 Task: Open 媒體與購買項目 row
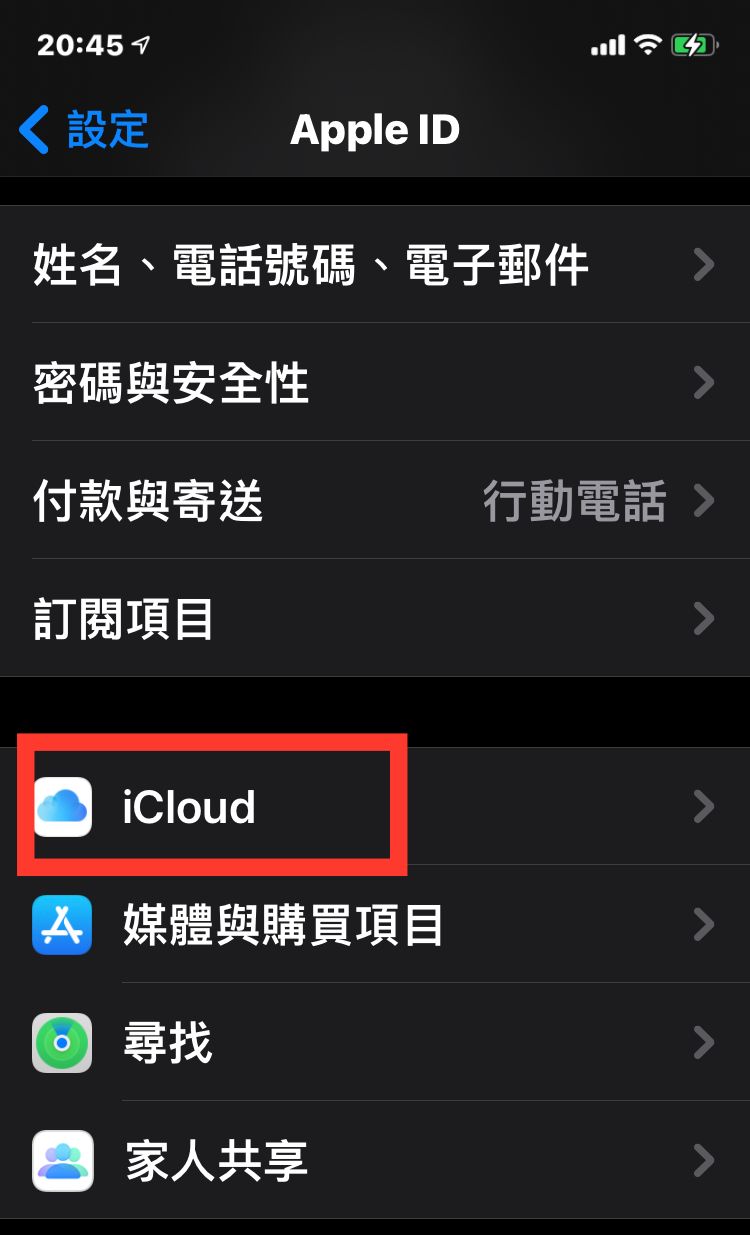coord(375,924)
